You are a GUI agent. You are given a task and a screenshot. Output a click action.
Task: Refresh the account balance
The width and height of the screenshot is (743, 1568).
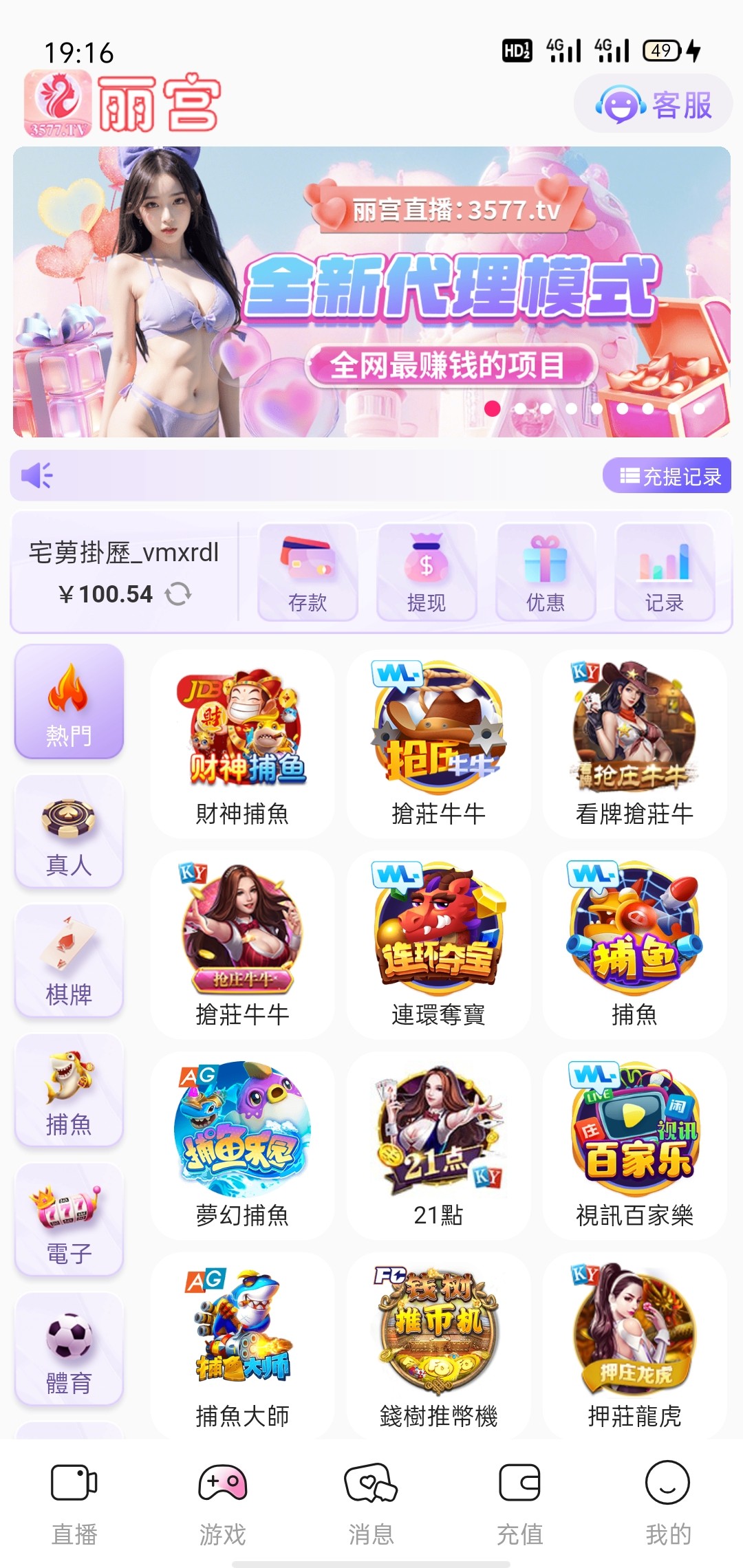click(x=178, y=594)
